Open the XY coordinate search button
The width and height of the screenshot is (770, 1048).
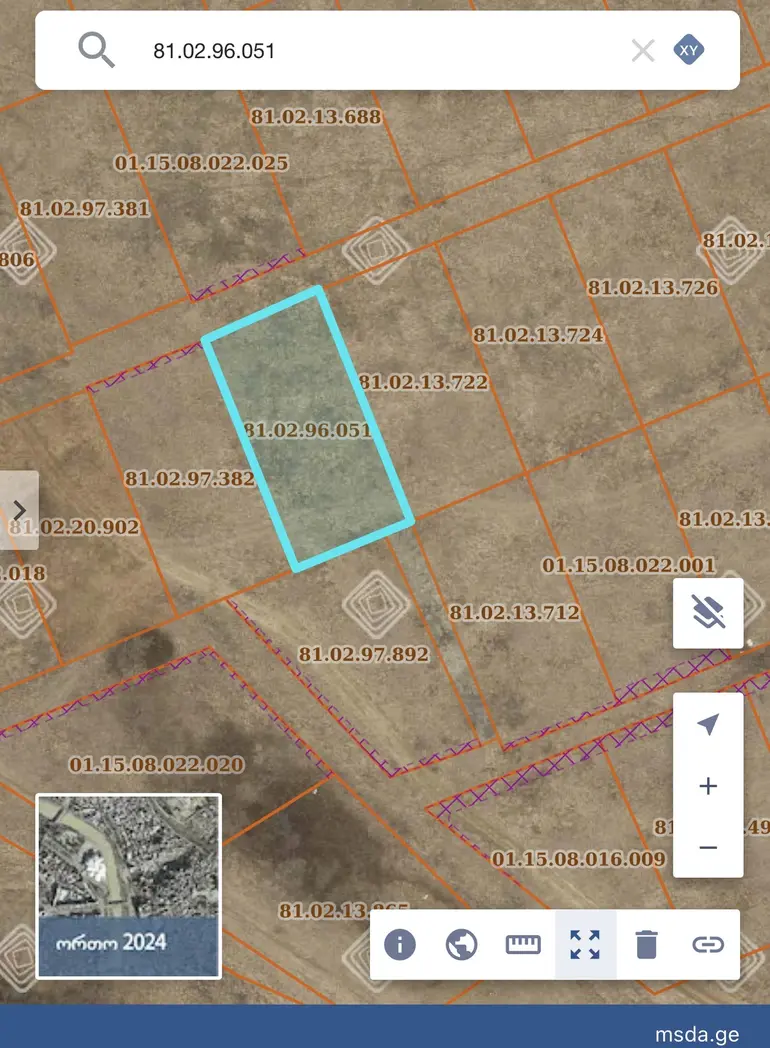[688, 50]
